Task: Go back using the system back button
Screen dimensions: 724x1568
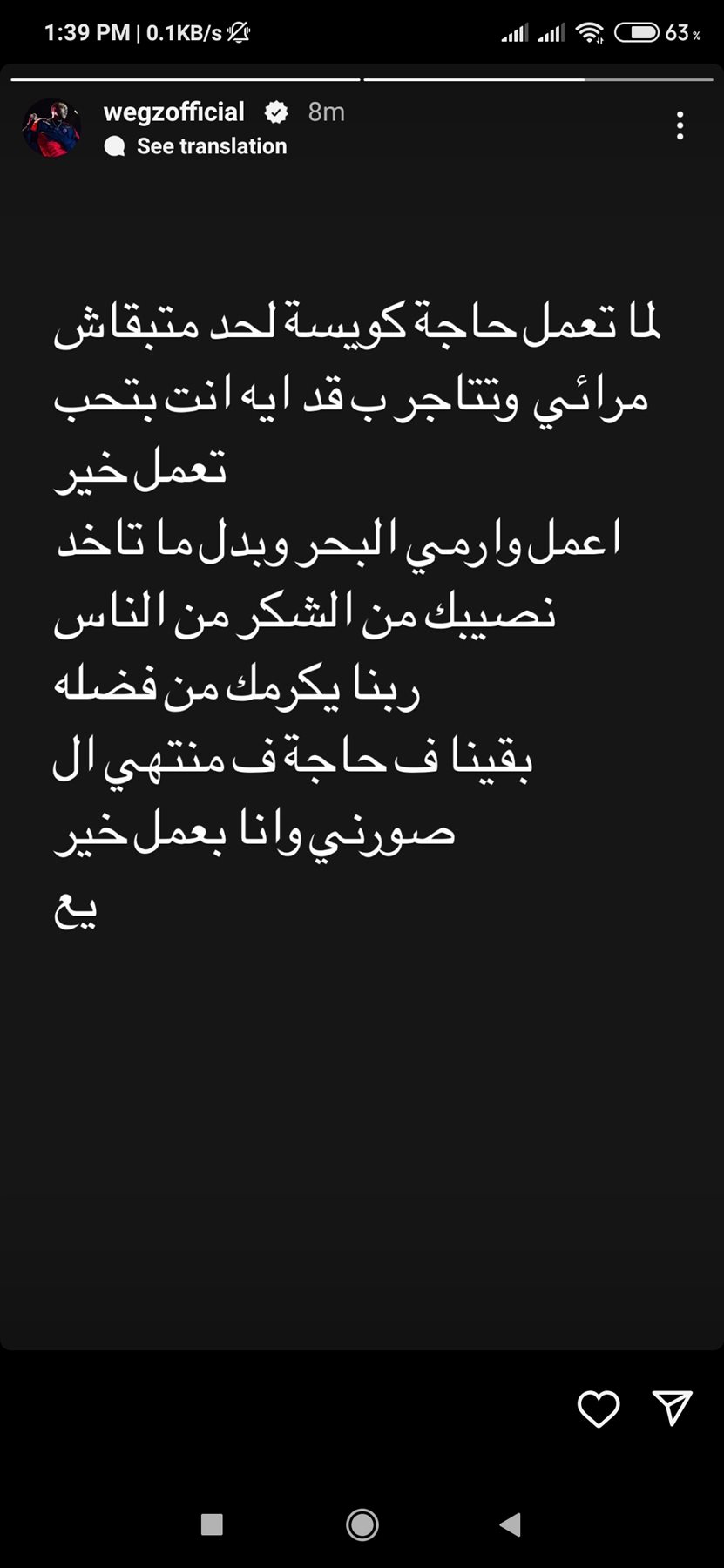Action: point(511,1524)
